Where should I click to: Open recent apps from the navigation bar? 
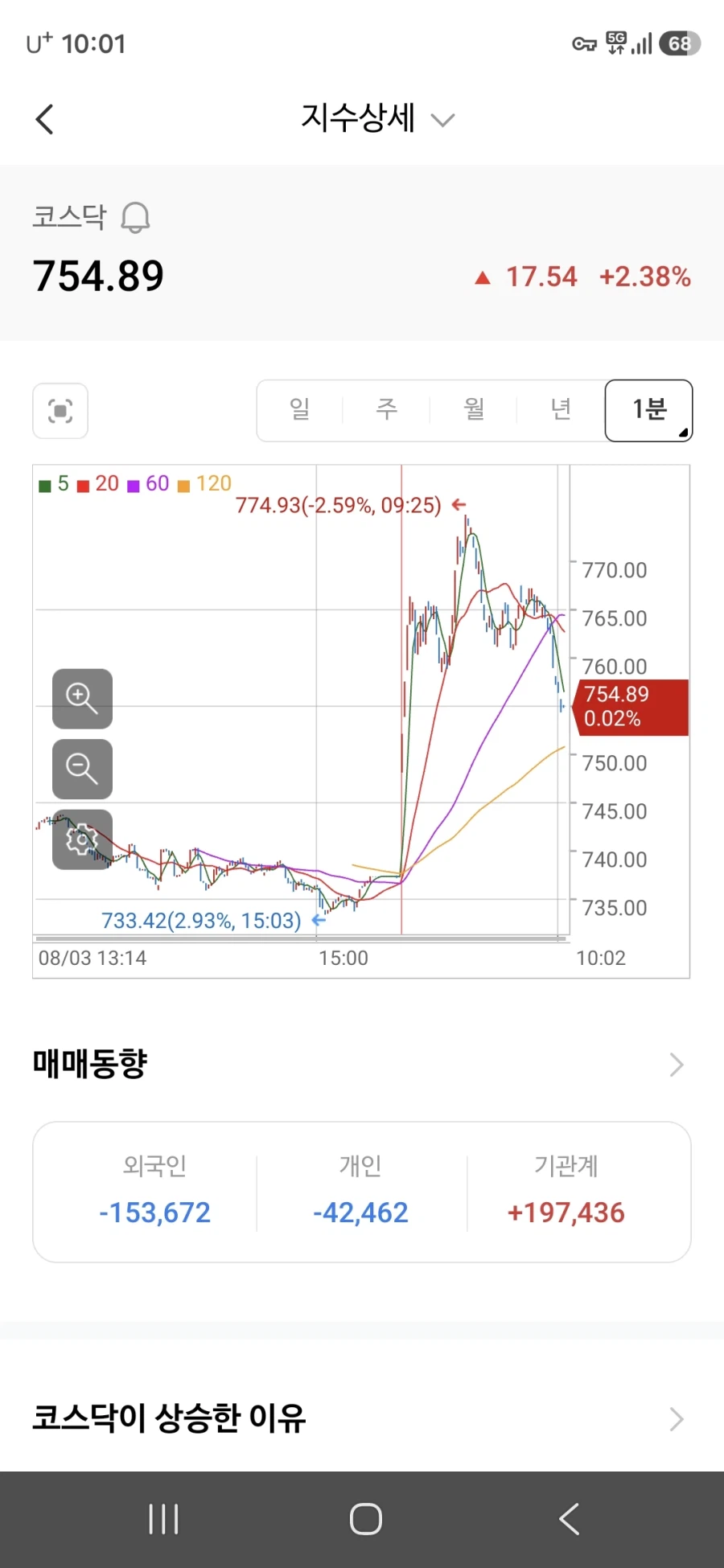pyautogui.click(x=163, y=1519)
